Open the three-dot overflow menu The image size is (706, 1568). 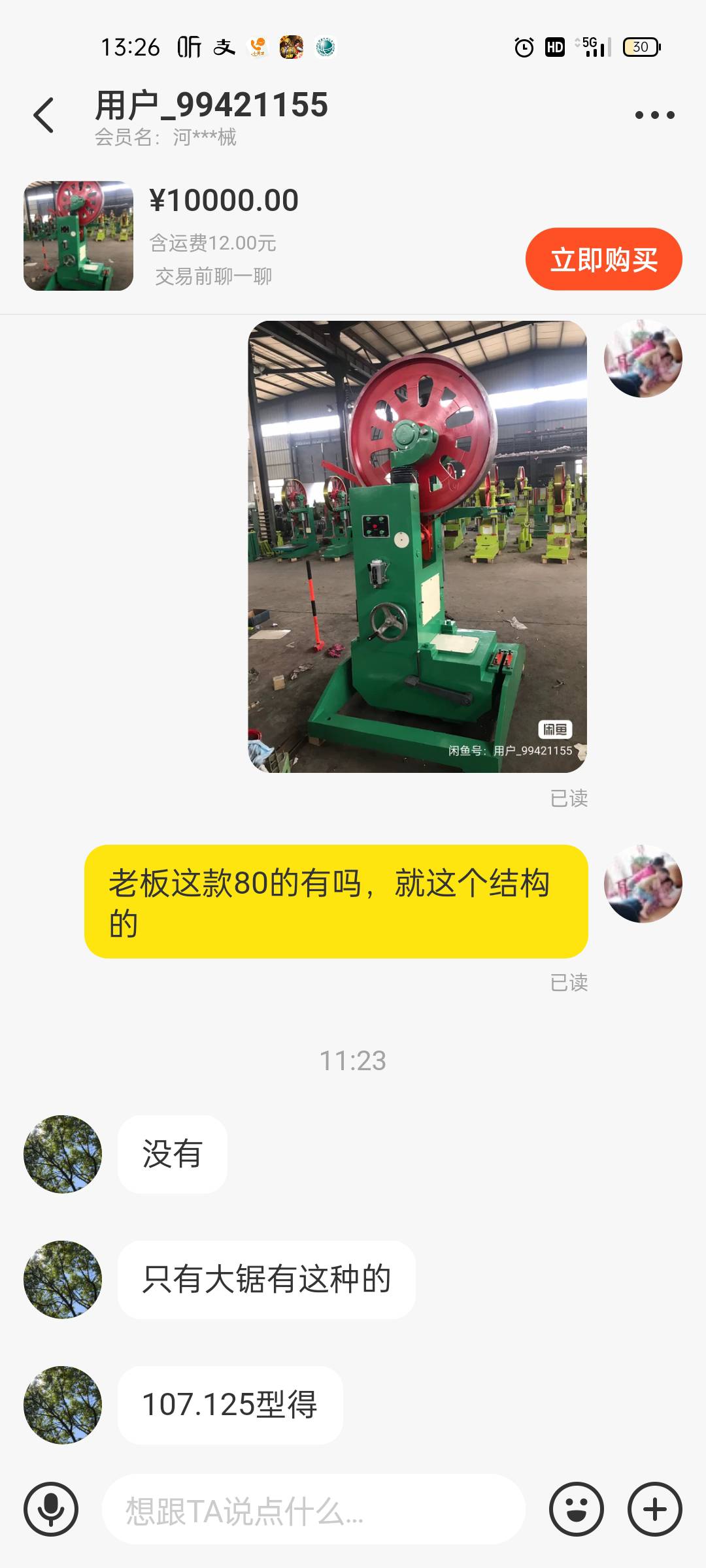pyautogui.click(x=654, y=115)
